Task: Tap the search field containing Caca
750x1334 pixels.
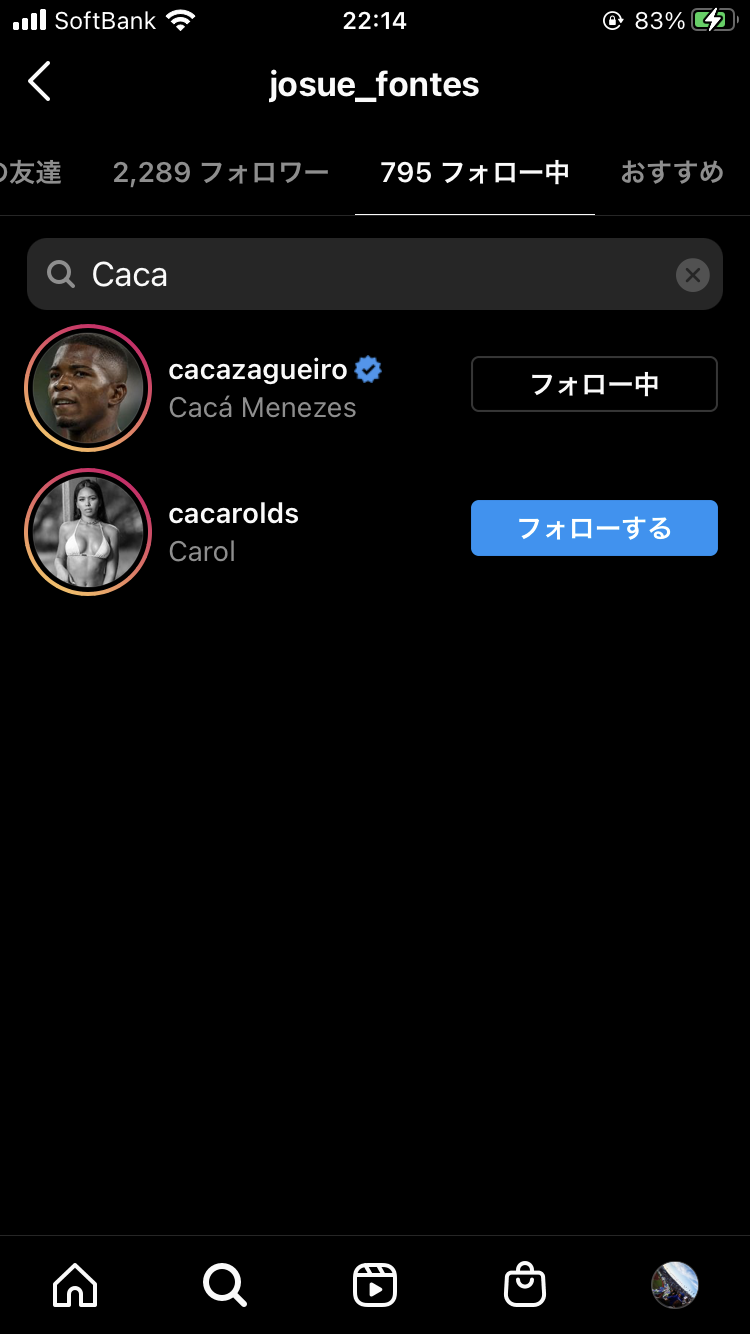Action: point(360,274)
